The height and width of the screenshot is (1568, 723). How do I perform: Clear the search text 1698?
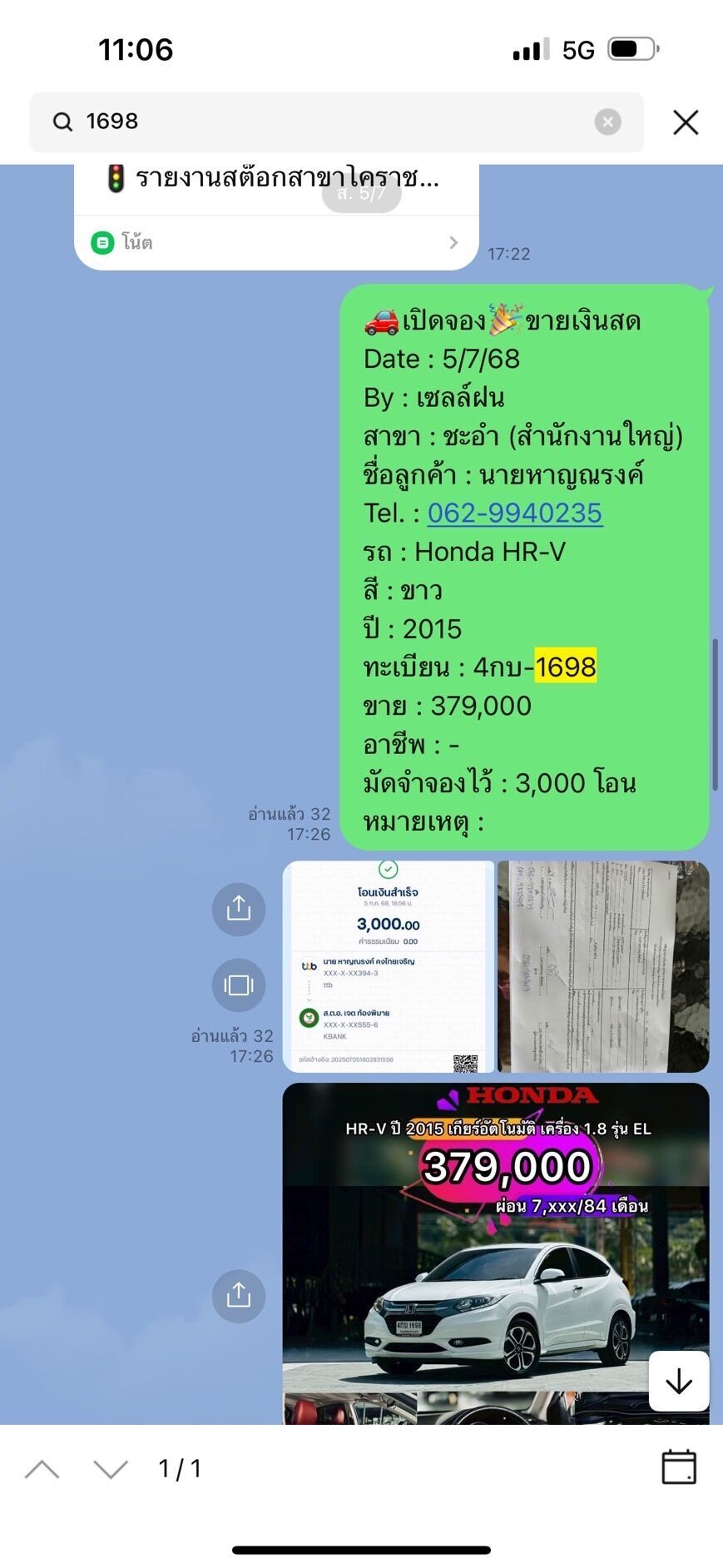(607, 122)
